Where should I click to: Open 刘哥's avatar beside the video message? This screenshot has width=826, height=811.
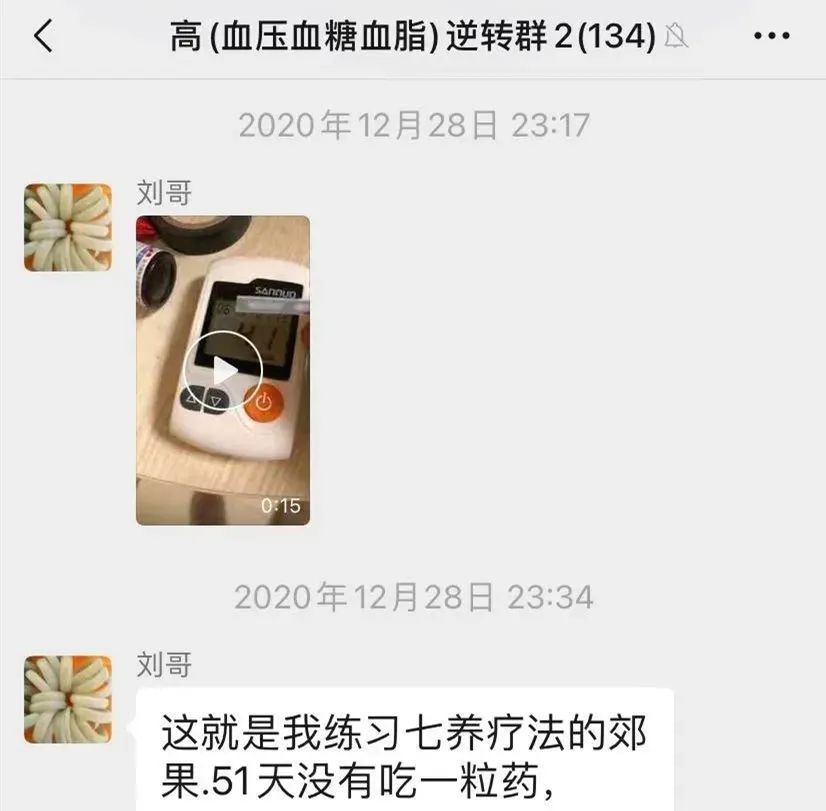point(68,227)
